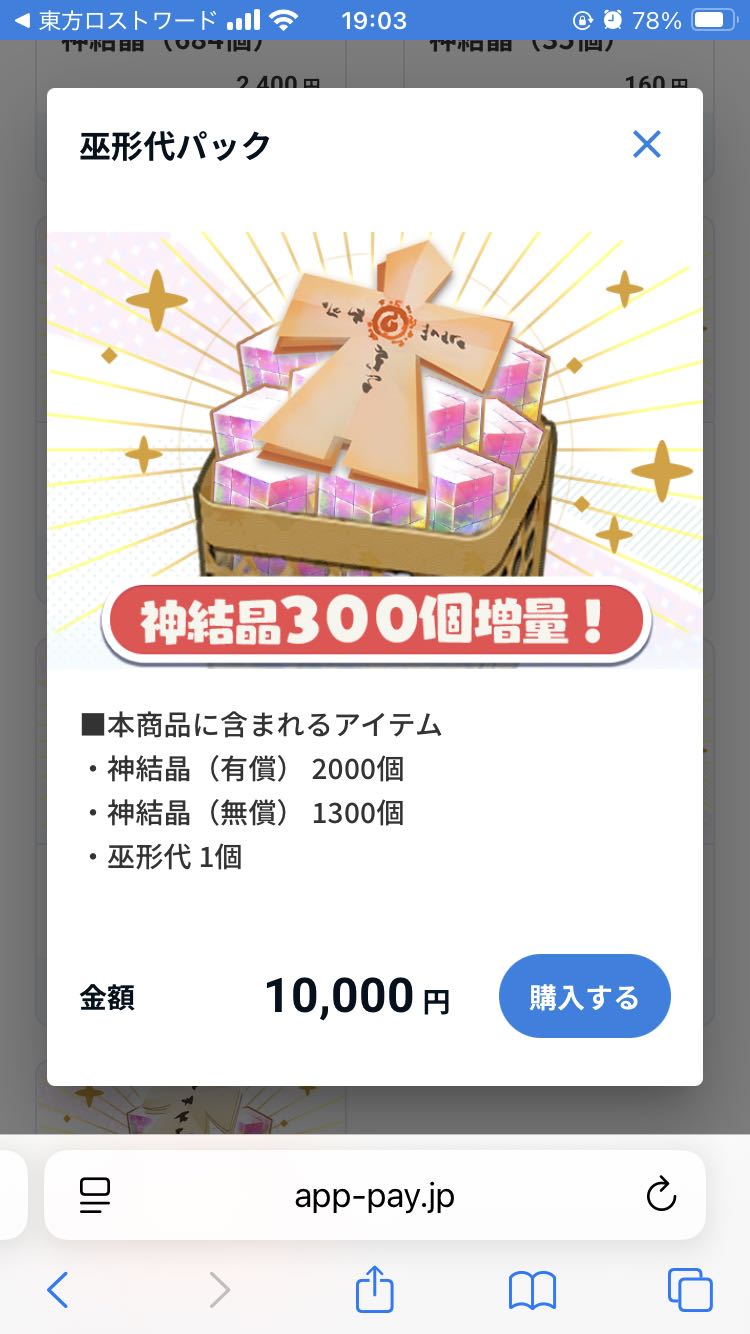Tap the app-pay.jp address bar
This screenshot has width=750, height=1334.
tap(375, 1195)
